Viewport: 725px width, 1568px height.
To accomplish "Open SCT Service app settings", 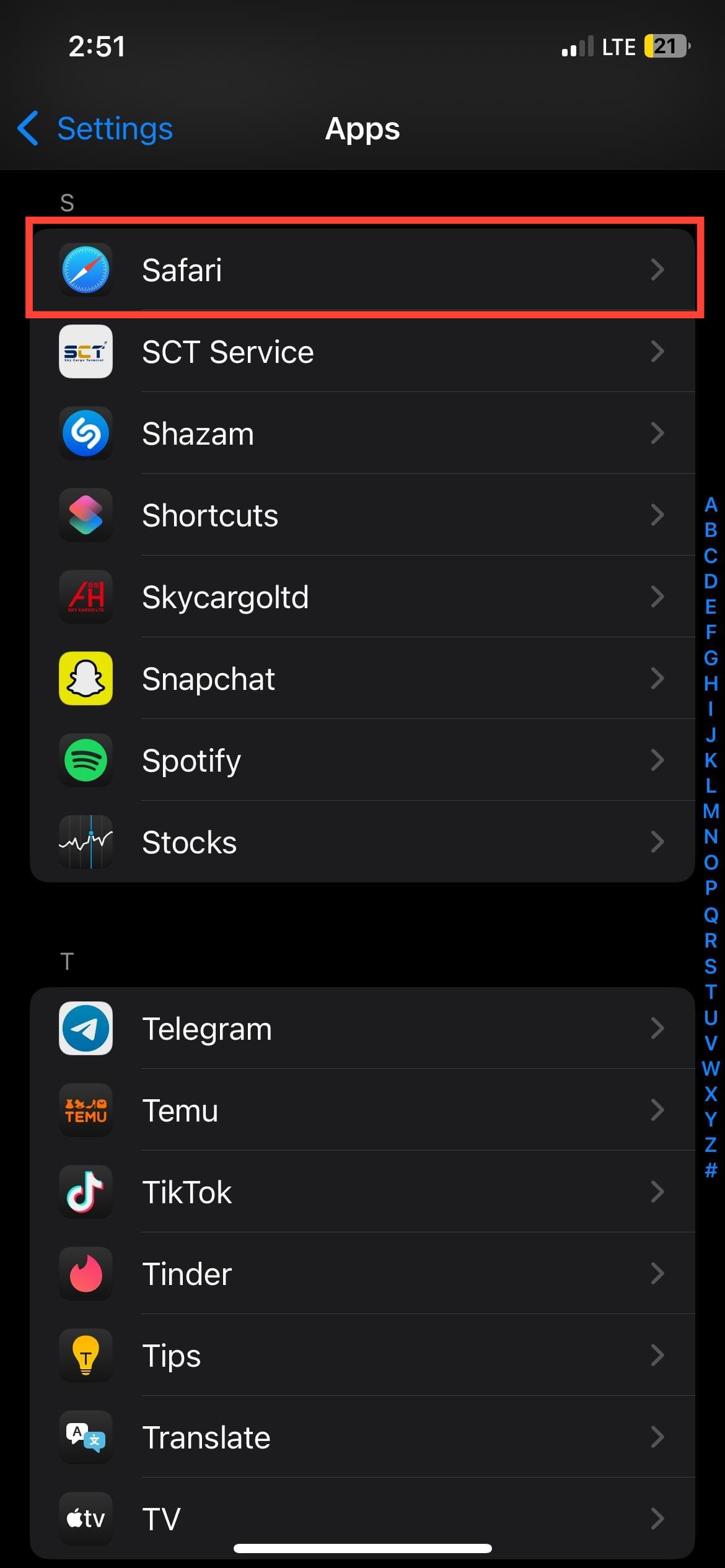I will click(x=362, y=352).
